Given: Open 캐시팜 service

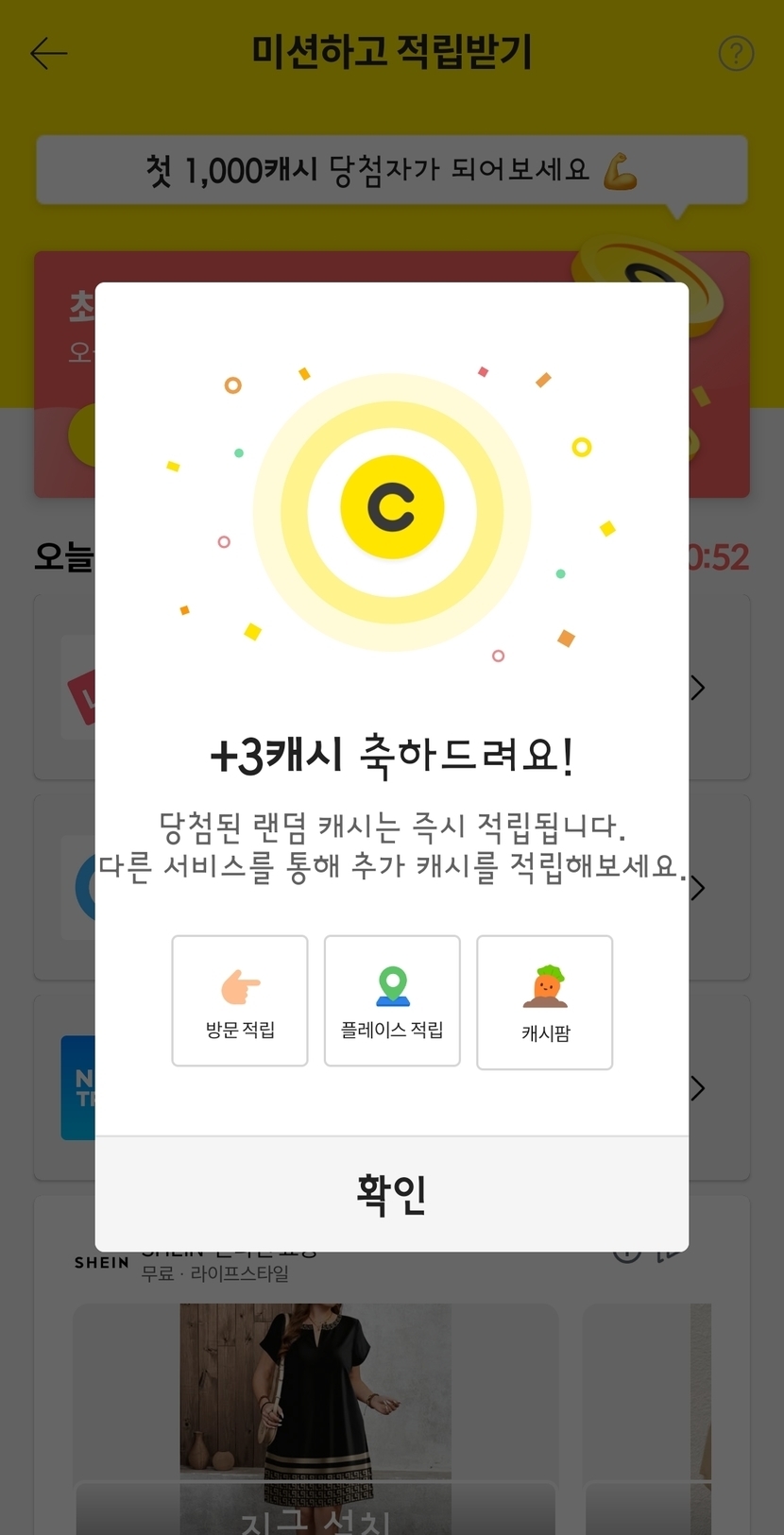Looking at the screenshot, I should (545, 1003).
